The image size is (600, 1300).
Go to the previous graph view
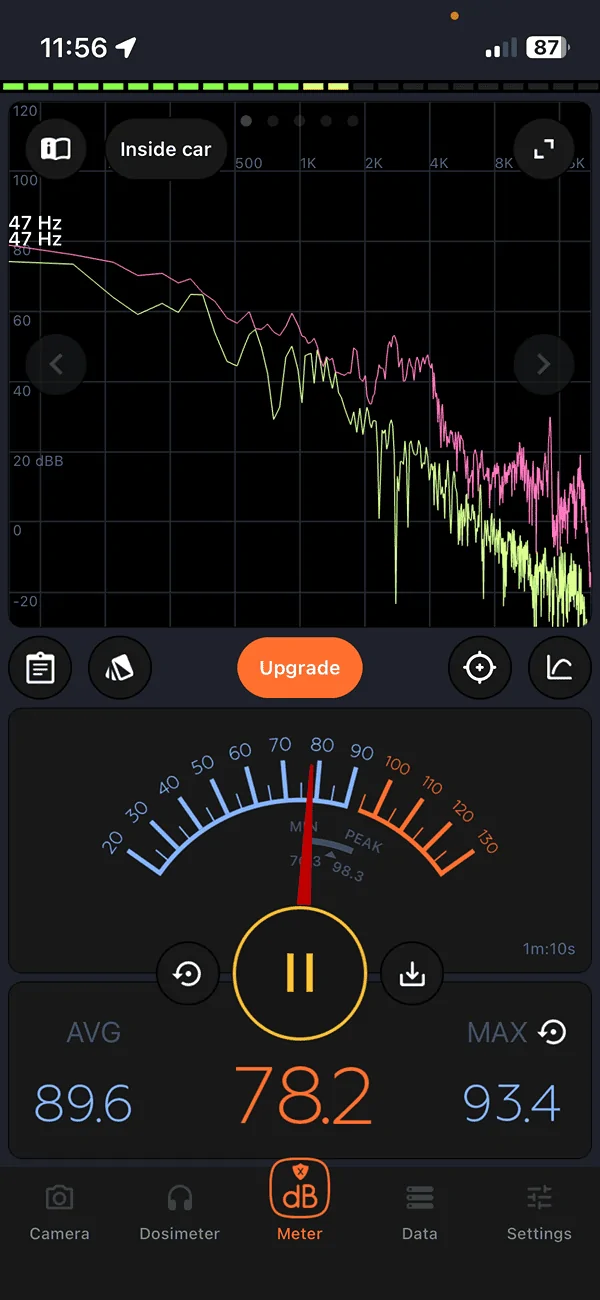pyautogui.click(x=56, y=364)
